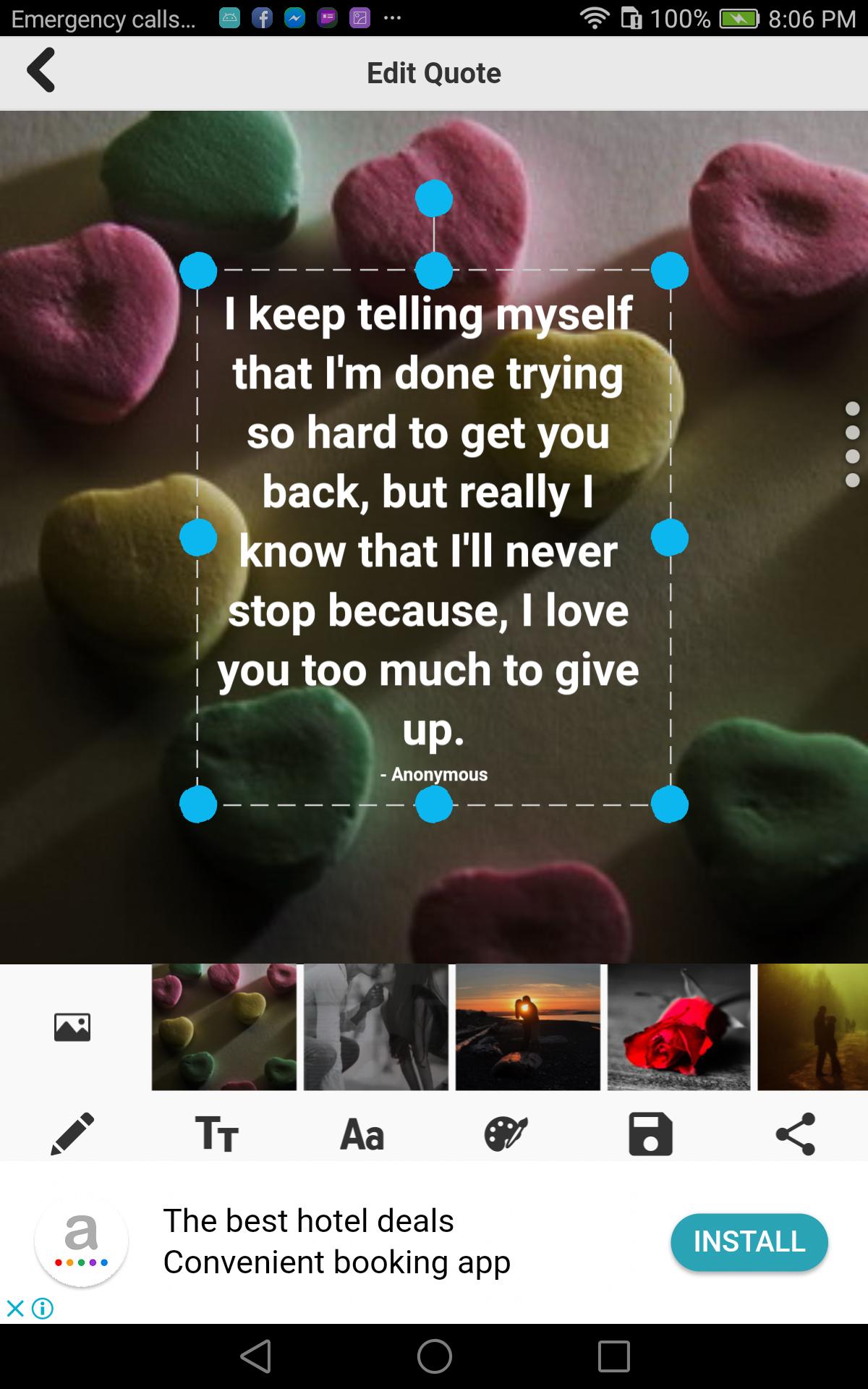Image resolution: width=868 pixels, height=1389 pixels.
Task: Go to the Android home screen
Action: click(434, 1356)
